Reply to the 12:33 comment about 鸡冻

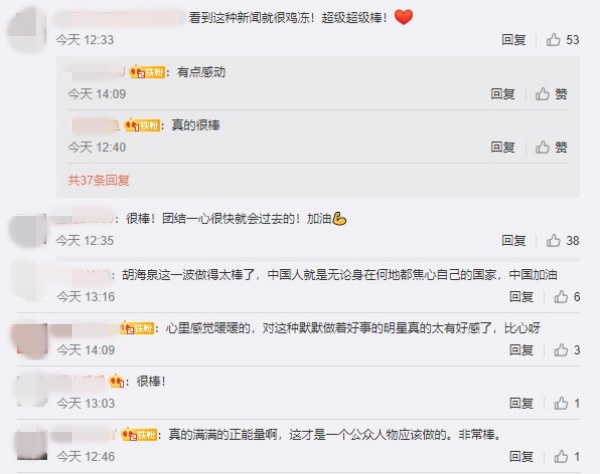tap(513, 40)
